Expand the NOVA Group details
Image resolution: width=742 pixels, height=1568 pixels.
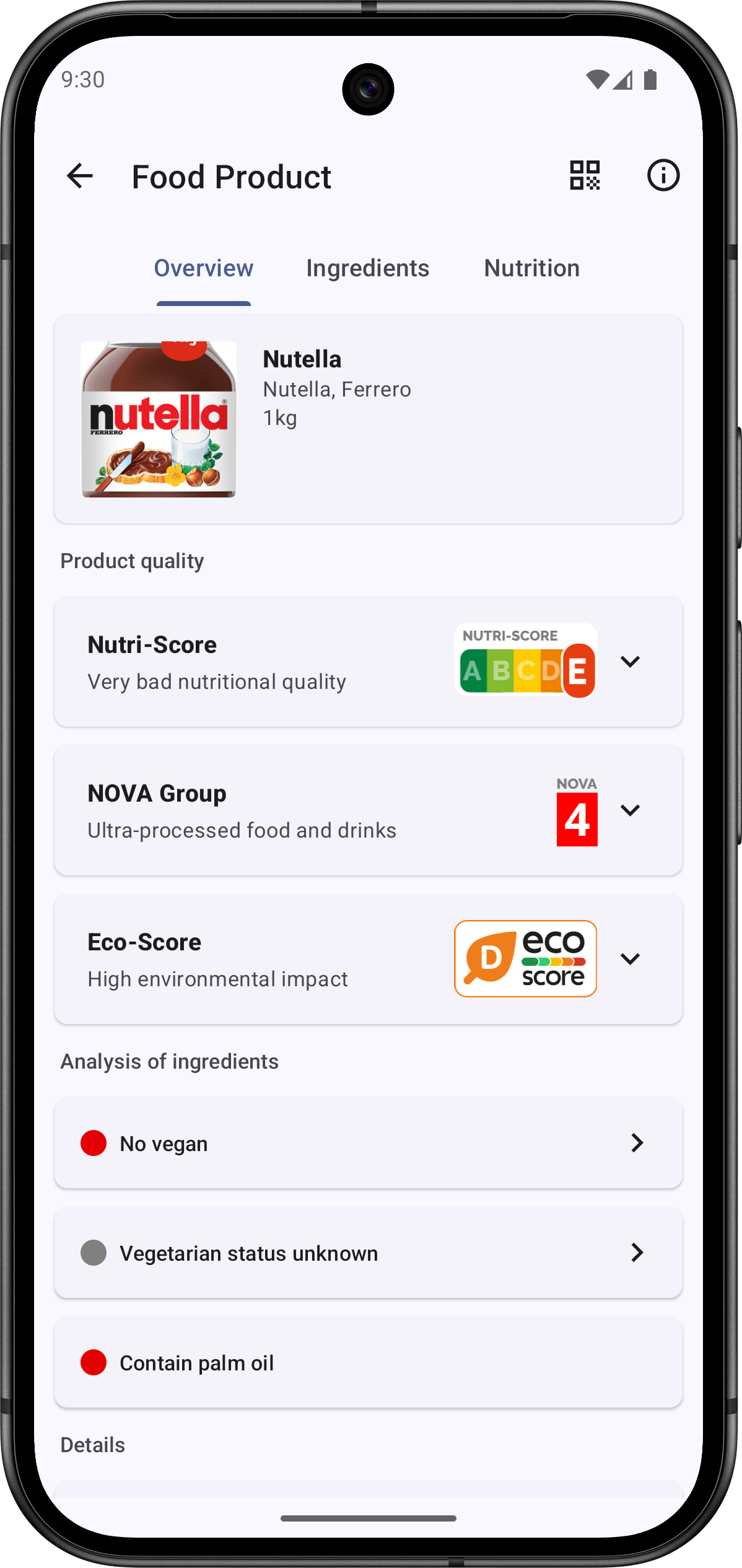pos(630,810)
